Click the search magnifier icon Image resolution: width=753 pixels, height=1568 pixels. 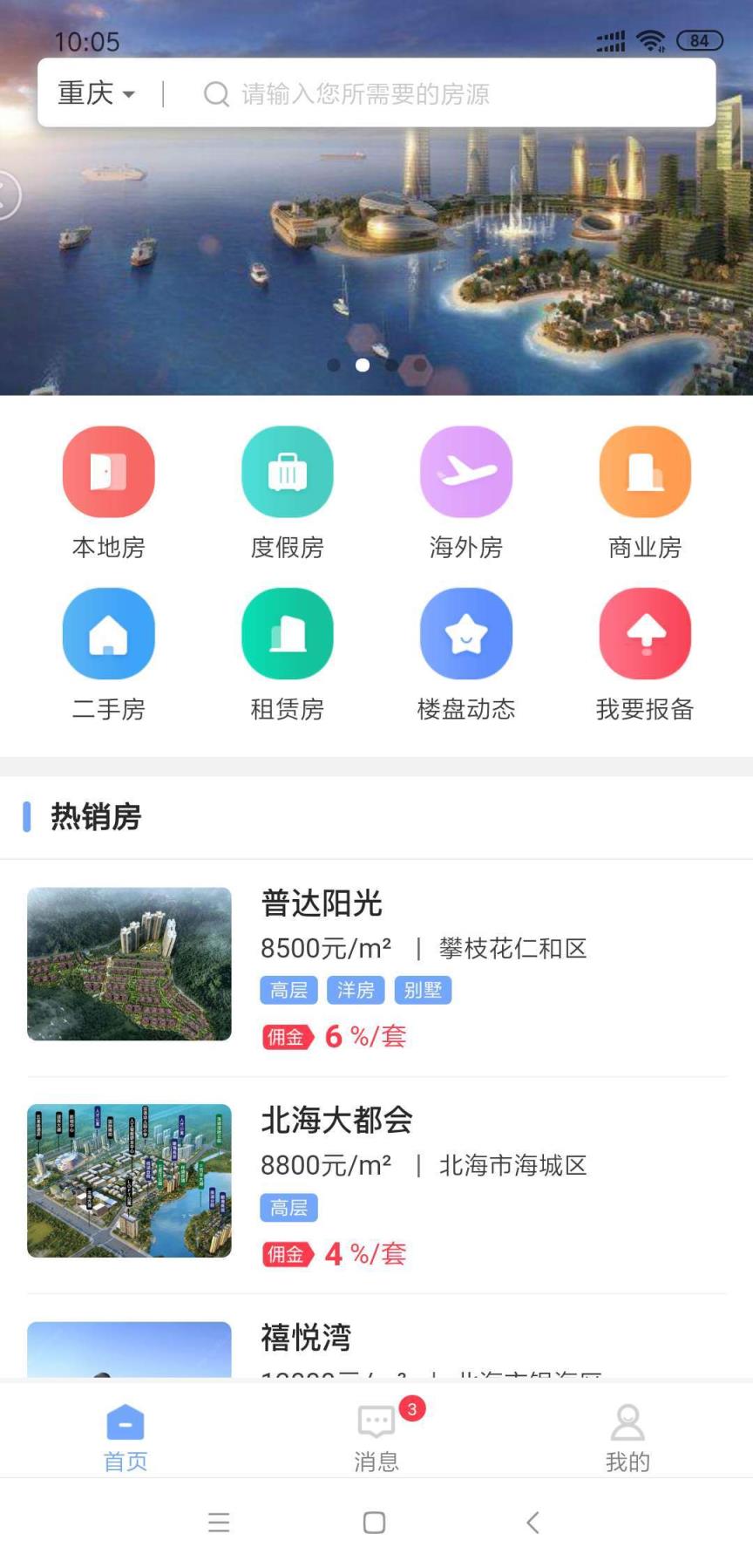coord(215,94)
